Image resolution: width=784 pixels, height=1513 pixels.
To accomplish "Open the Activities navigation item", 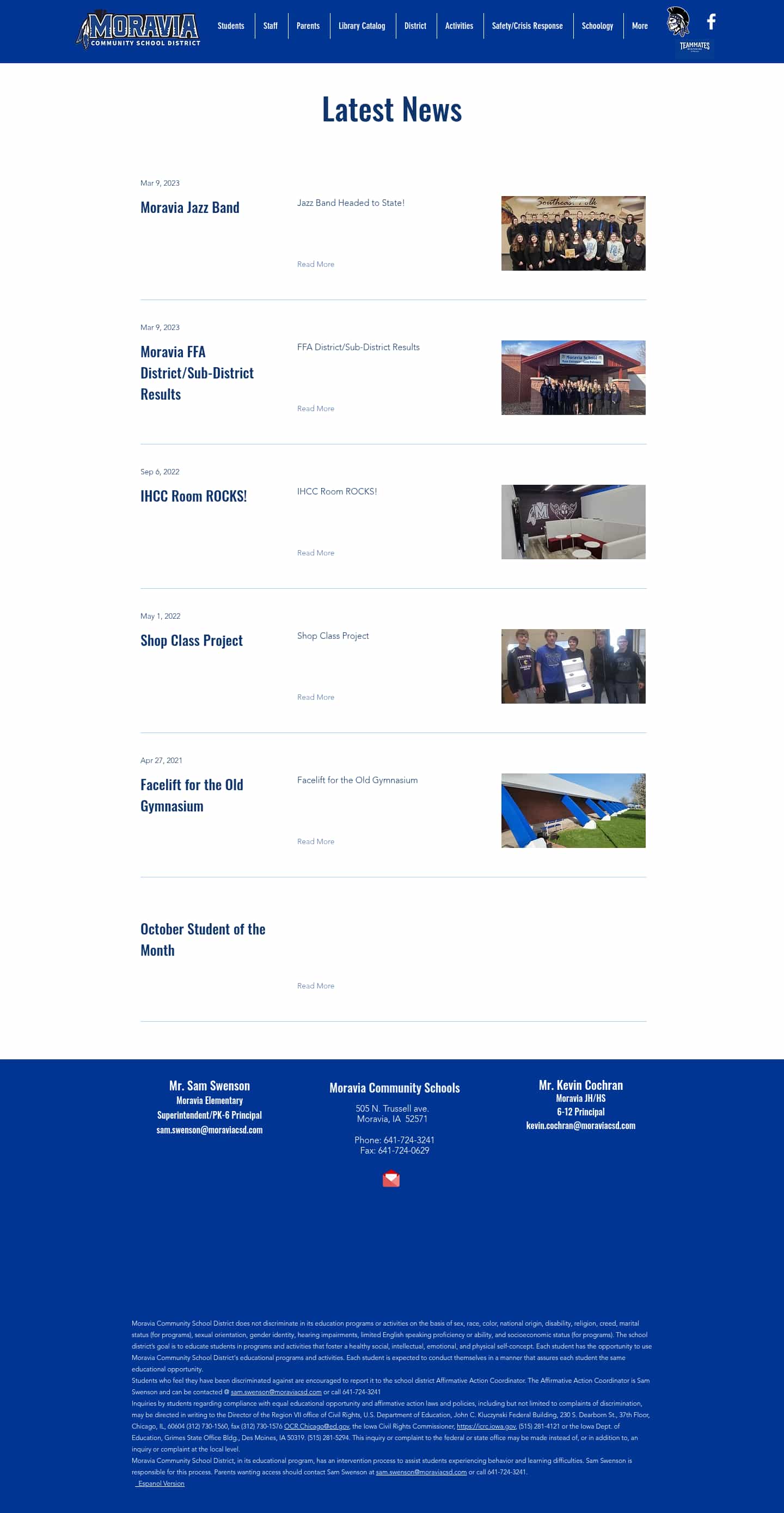I will click(x=458, y=26).
